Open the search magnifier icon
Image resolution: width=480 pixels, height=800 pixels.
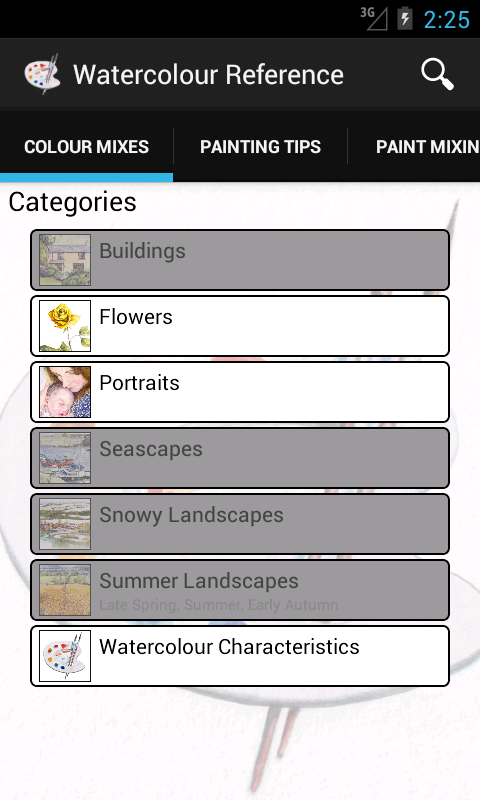coord(437,74)
